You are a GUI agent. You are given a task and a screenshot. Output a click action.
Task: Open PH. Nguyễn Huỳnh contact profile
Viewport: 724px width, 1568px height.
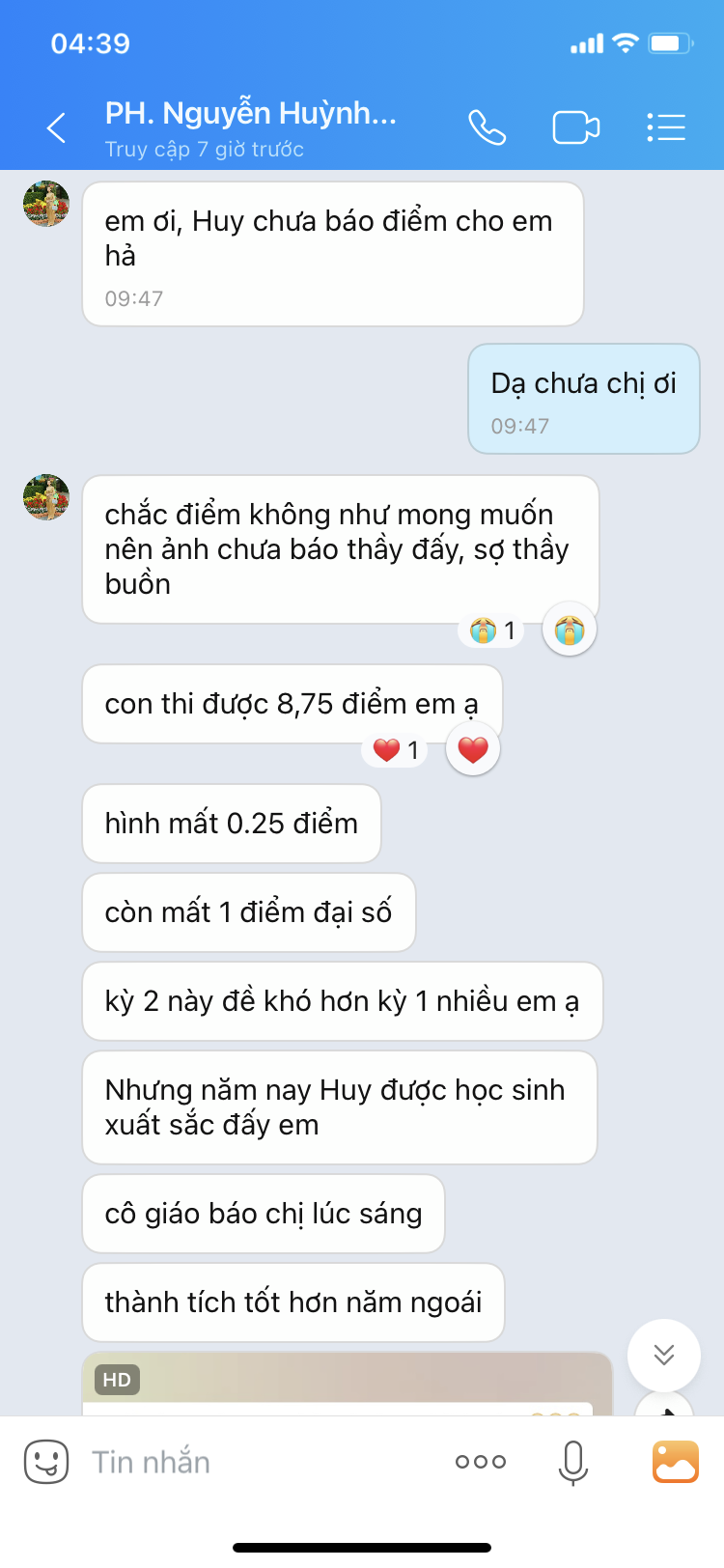[x=251, y=126]
